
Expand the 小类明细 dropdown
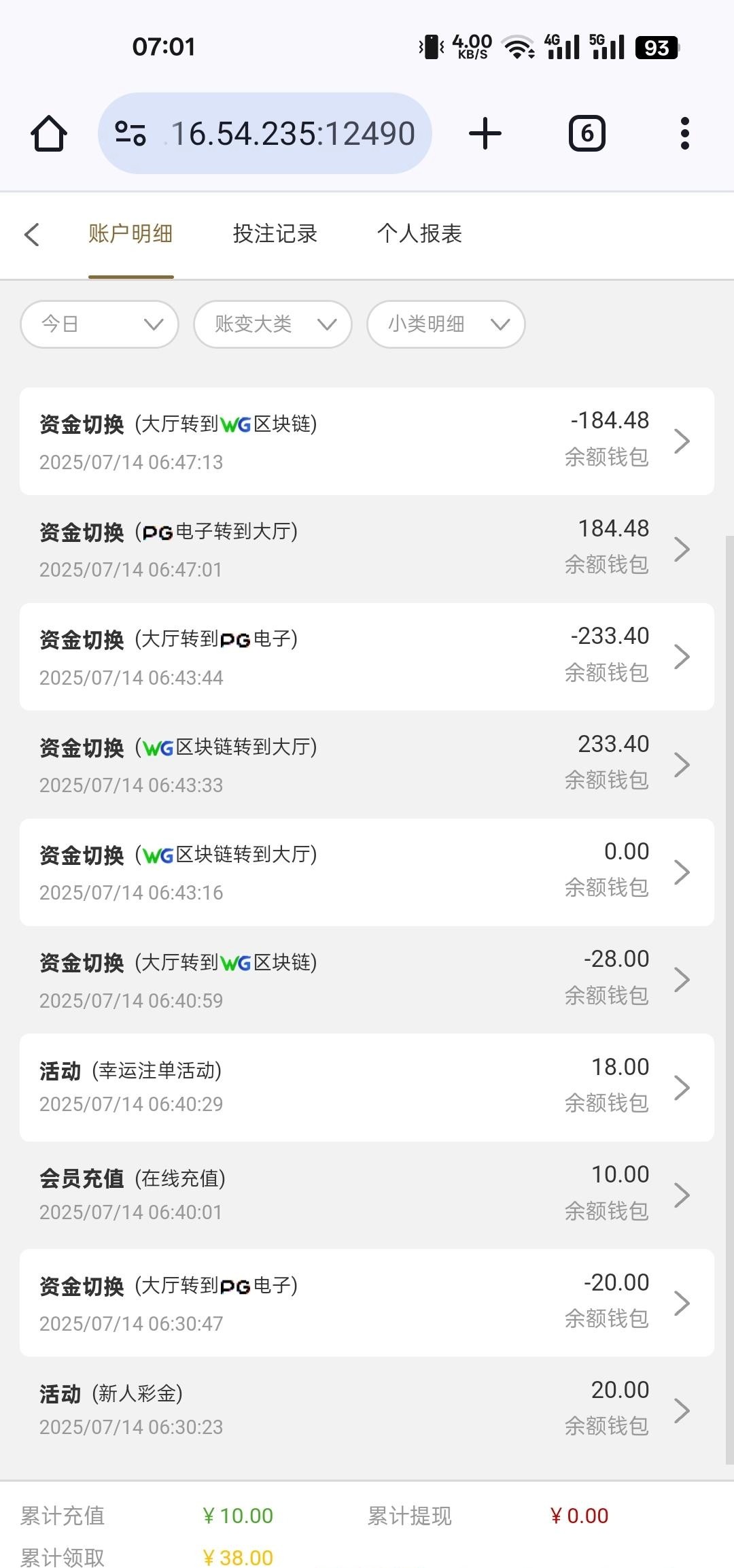(x=446, y=324)
